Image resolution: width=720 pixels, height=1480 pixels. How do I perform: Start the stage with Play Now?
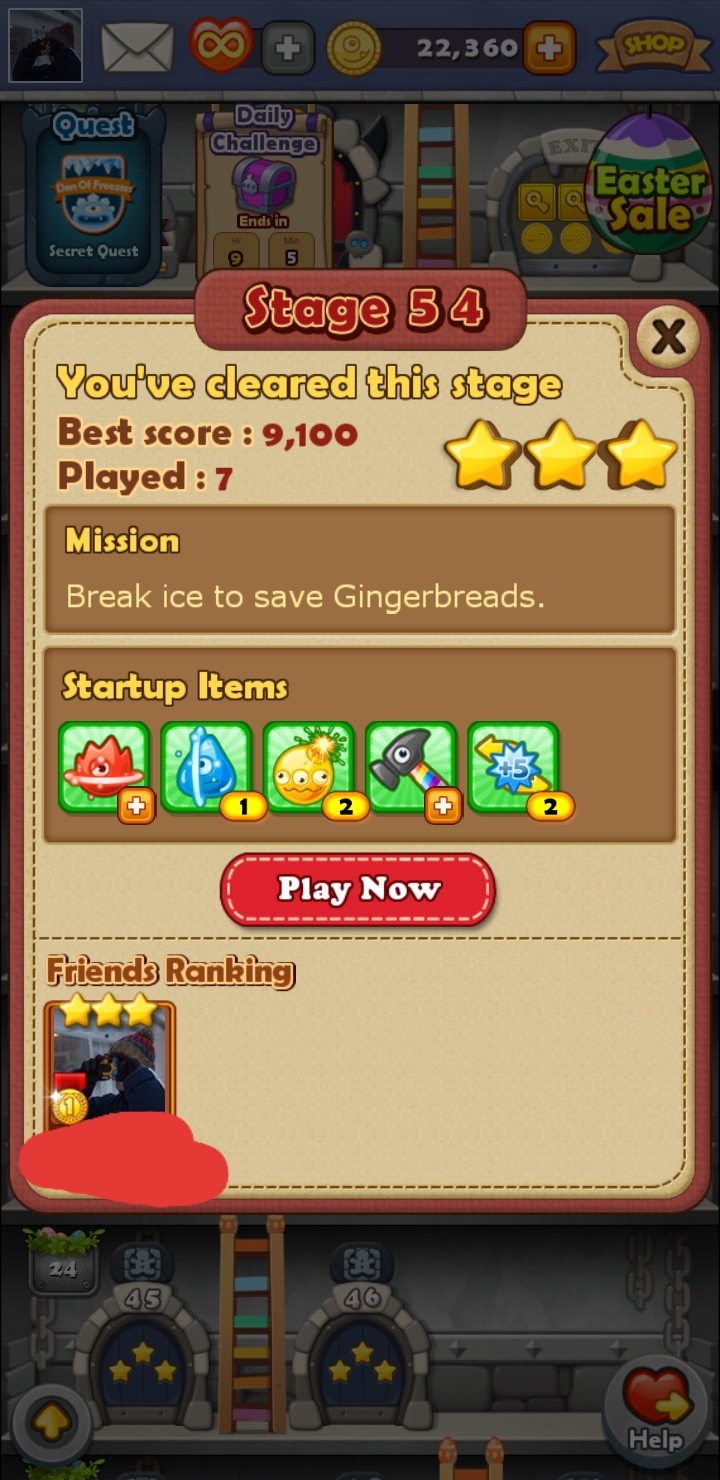pyautogui.click(x=358, y=889)
